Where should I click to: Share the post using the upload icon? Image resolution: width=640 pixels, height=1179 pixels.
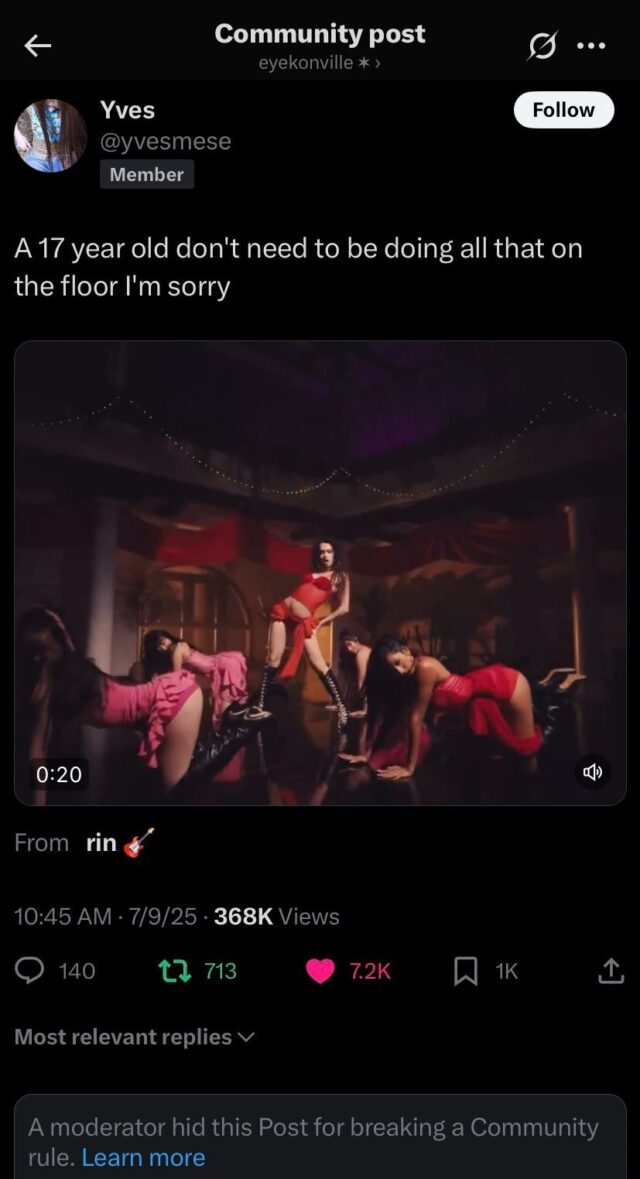click(611, 970)
